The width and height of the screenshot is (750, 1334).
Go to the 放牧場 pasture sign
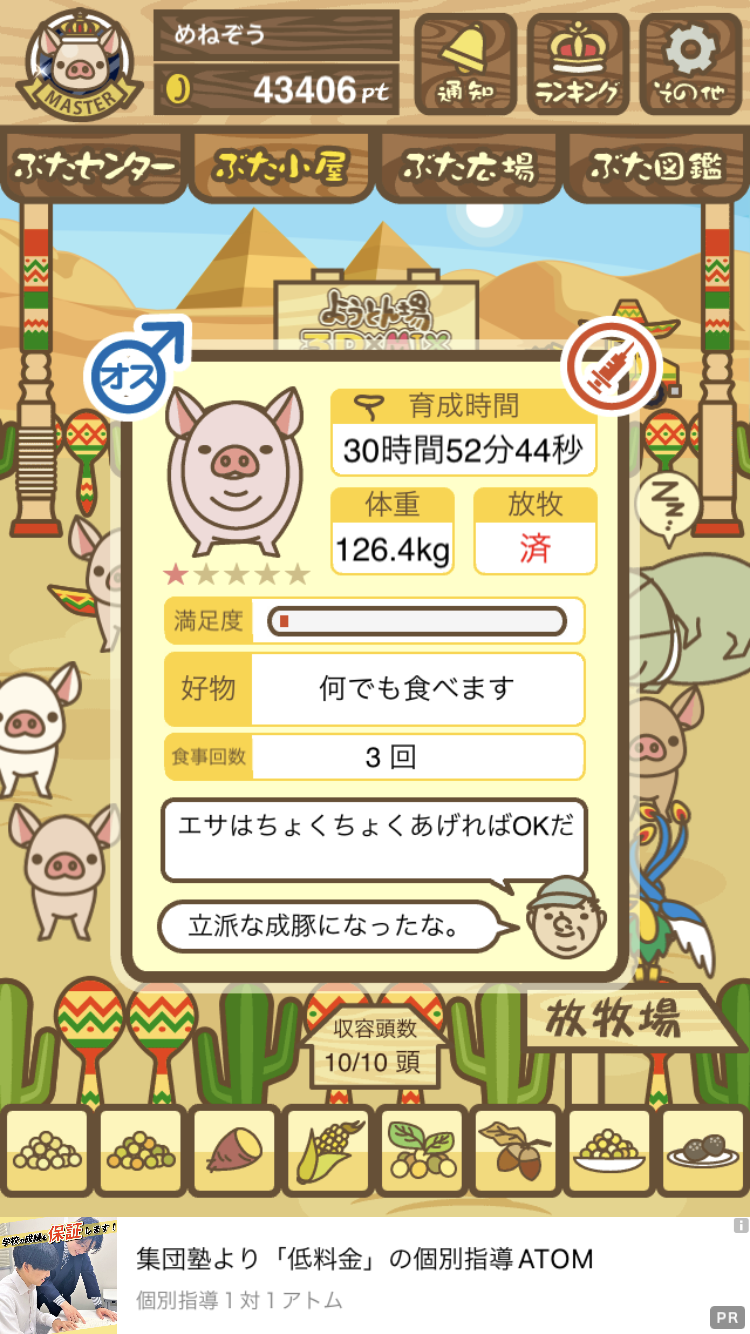click(615, 1020)
